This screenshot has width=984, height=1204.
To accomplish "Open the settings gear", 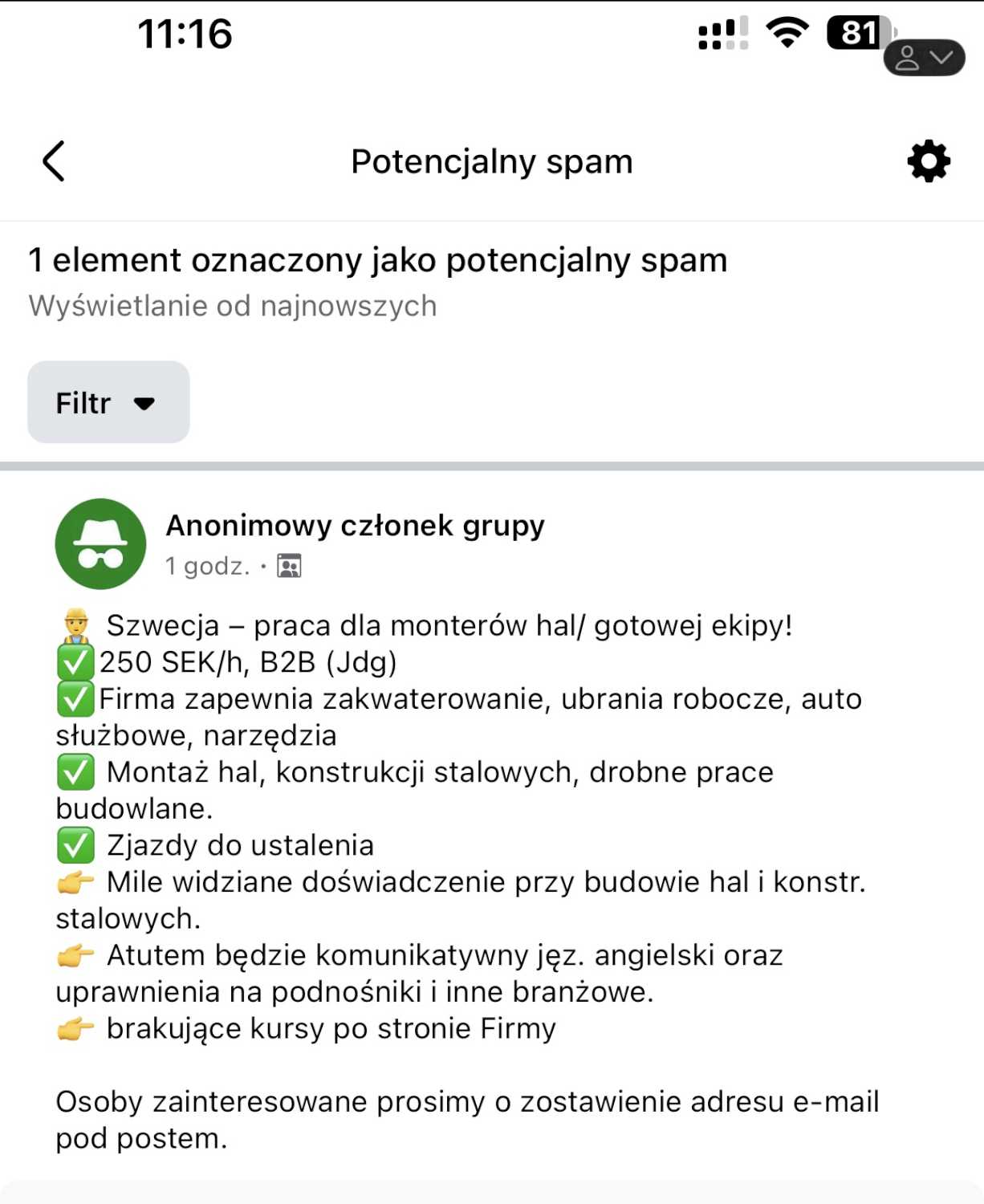I will click(929, 161).
